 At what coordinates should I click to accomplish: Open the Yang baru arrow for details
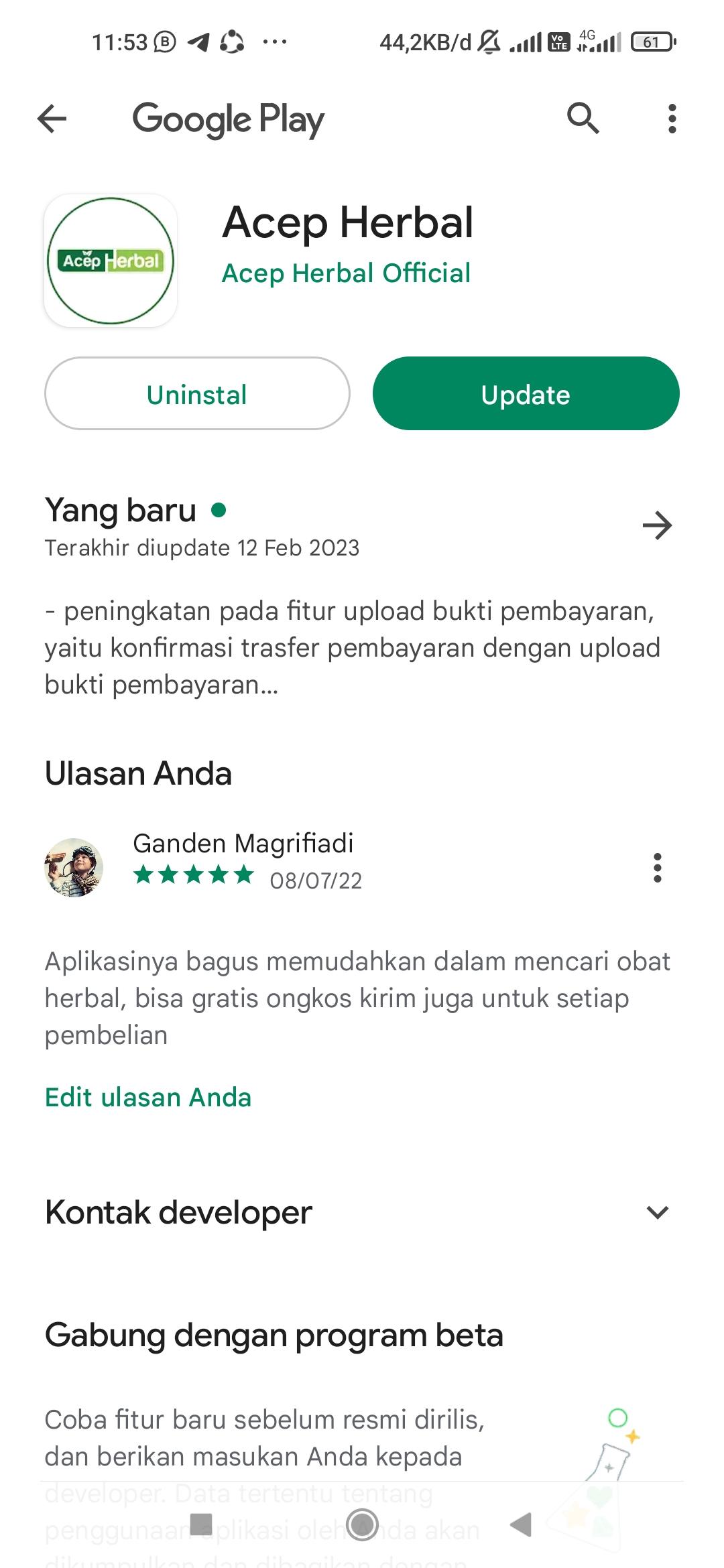(657, 526)
